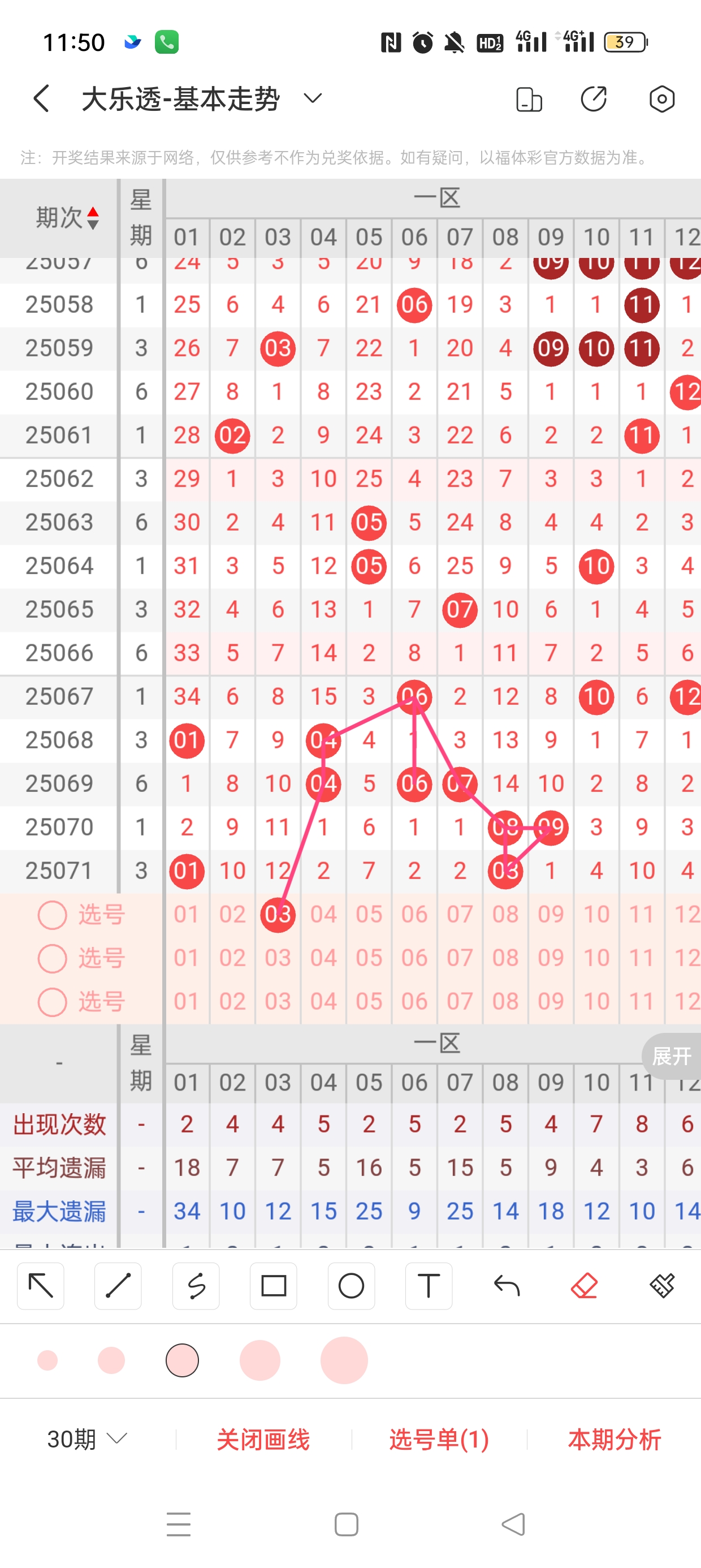Image resolution: width=701 pixels, height=1568 pixels.
Task: Toggle the 期次 sort order arrows
Action: (x=93, y=218)
